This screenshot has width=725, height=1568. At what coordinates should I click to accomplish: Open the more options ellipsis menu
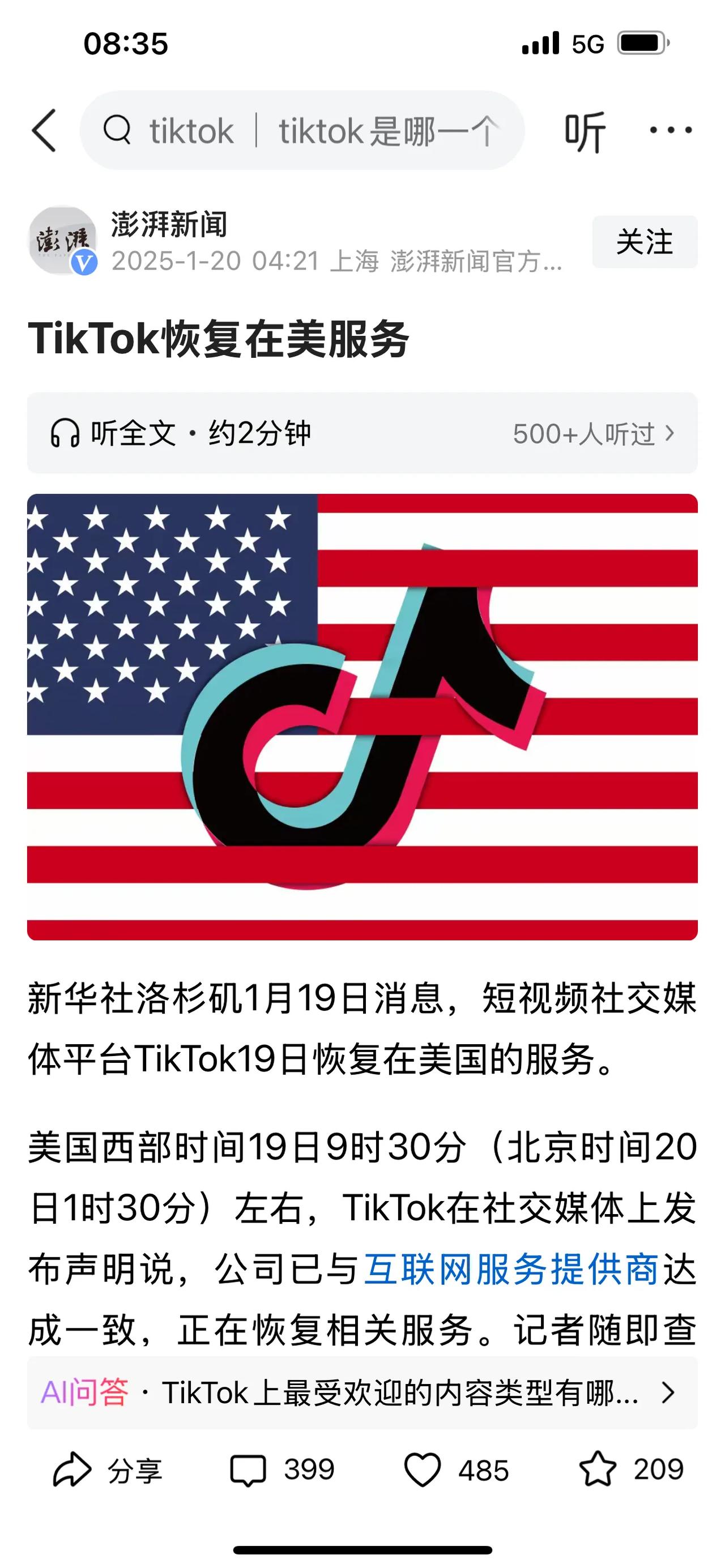pos(671,131)
